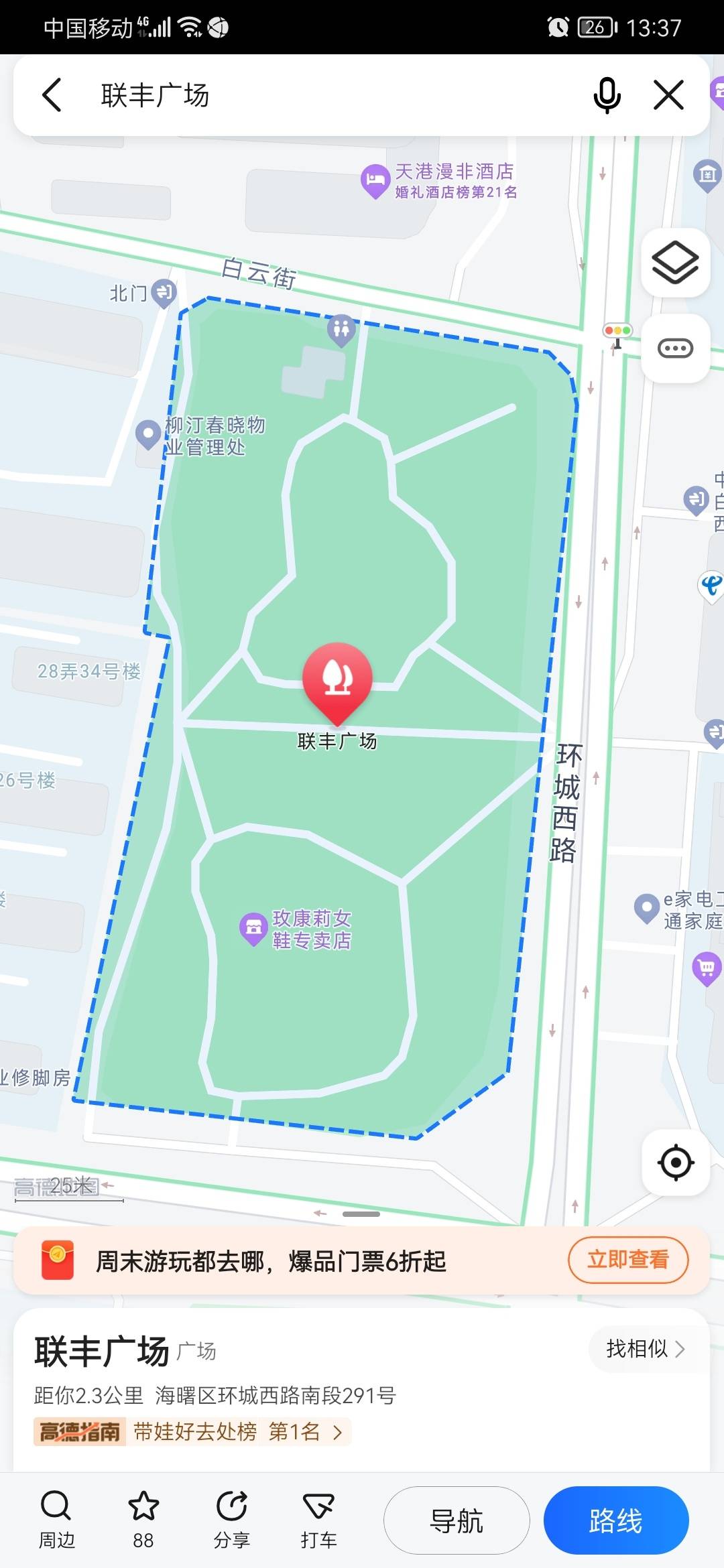
Task: Select 天港漫非酒店 hotel marker on the map
Action: 375,180
